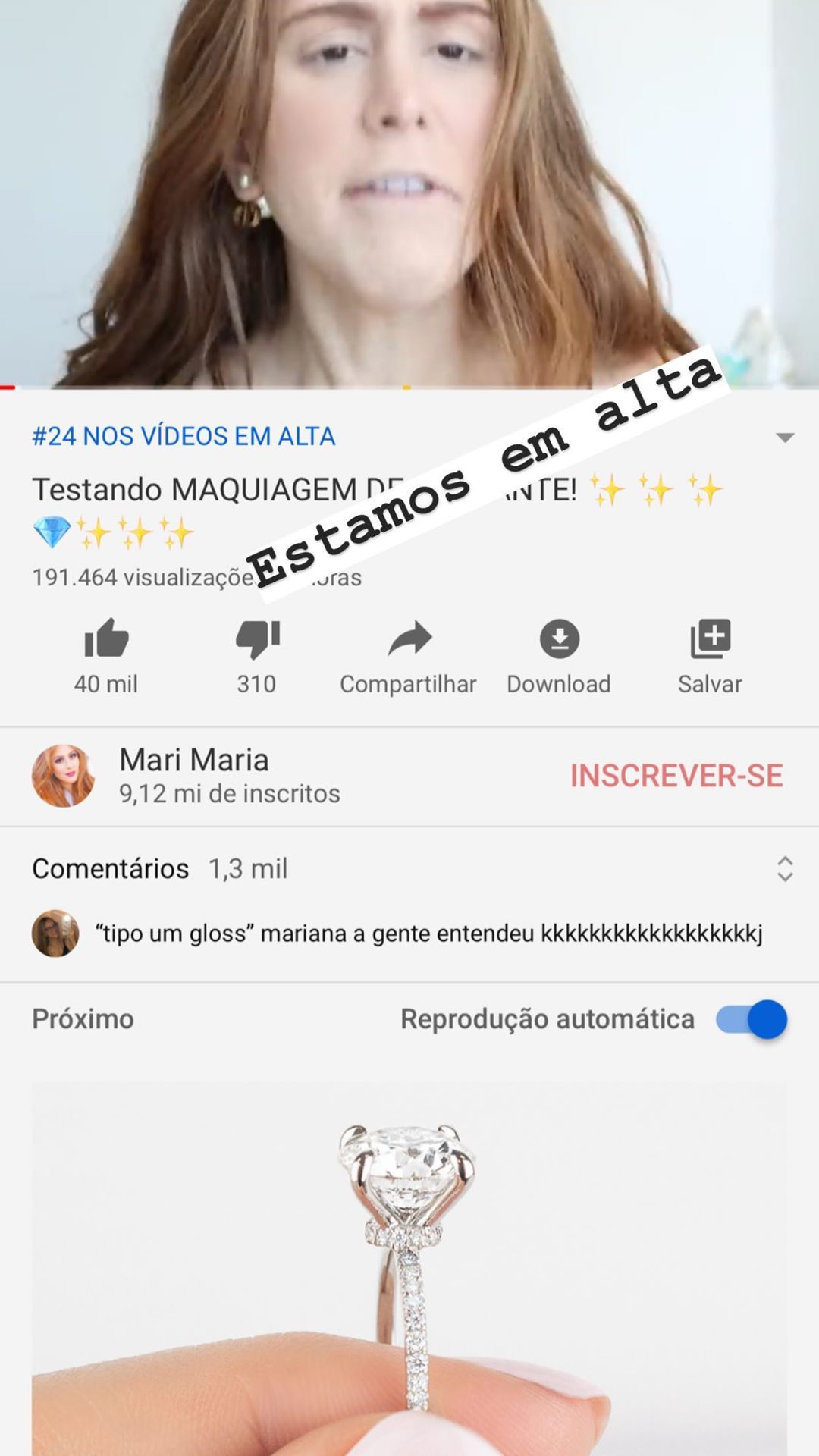Tap the video player to show controls
This screenshot has width=819, height=1456.
[409, 190]
